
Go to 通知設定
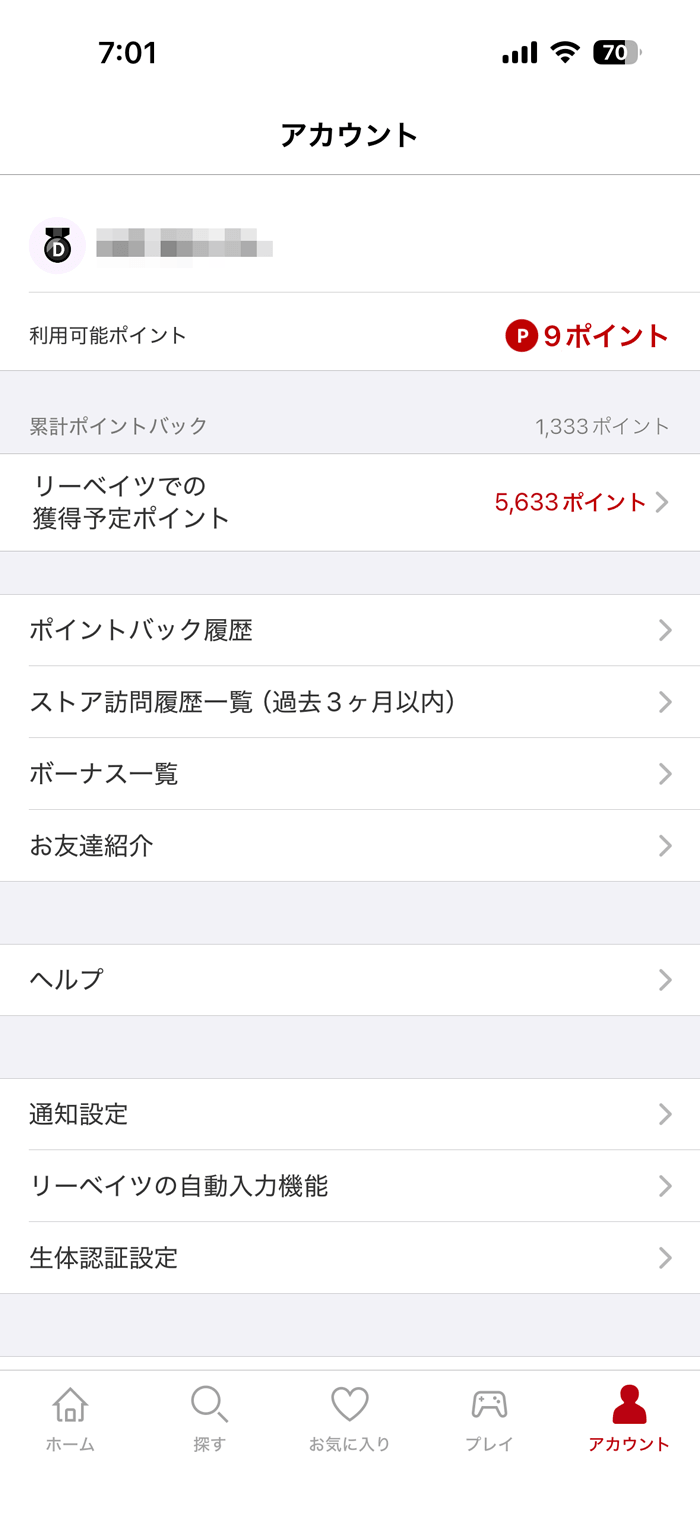pos(350,1114)
